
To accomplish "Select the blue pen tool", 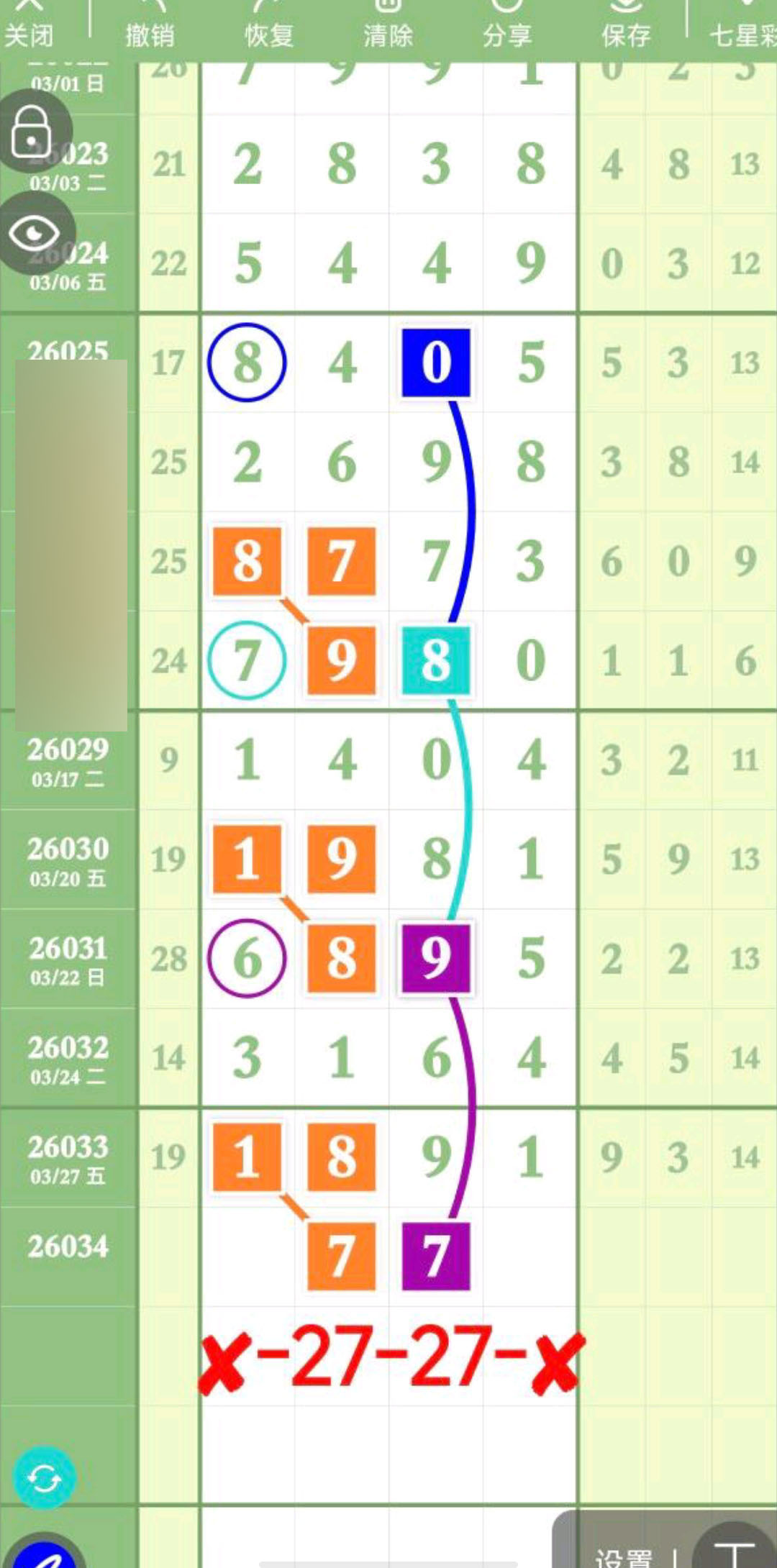I will (x=45, y=1554).
